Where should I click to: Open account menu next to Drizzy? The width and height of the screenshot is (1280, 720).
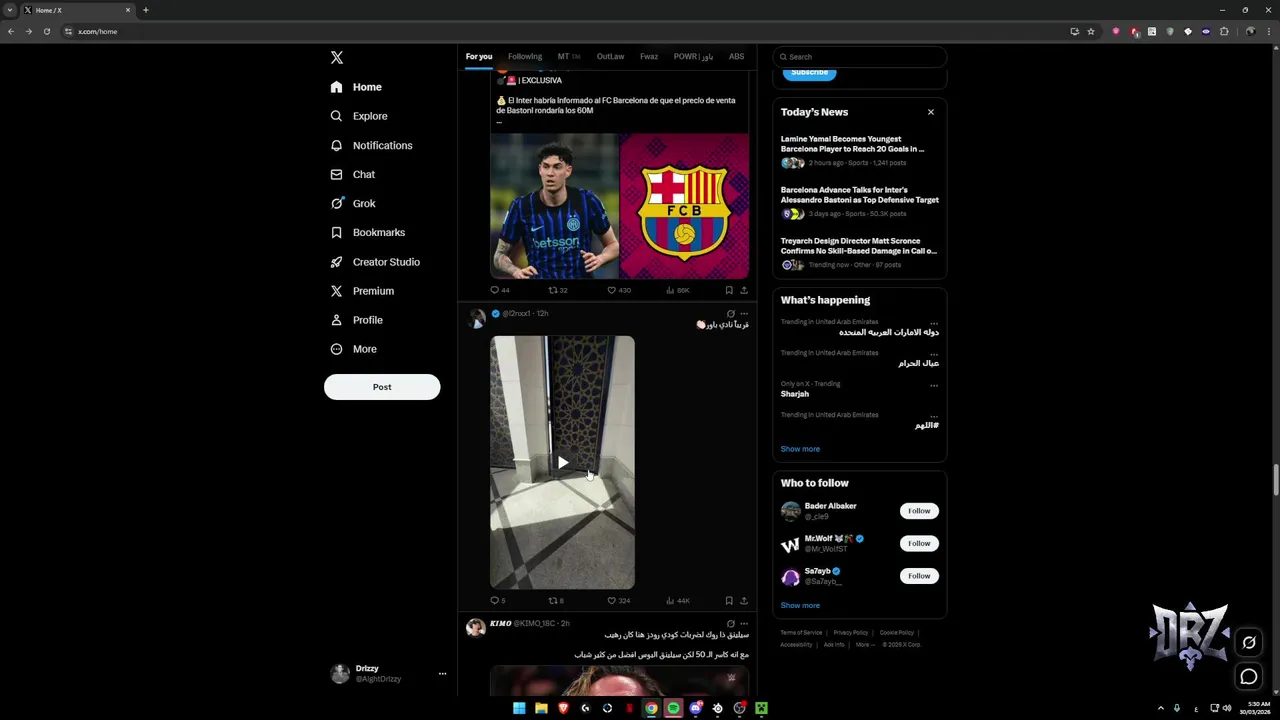tap(442, 674)
